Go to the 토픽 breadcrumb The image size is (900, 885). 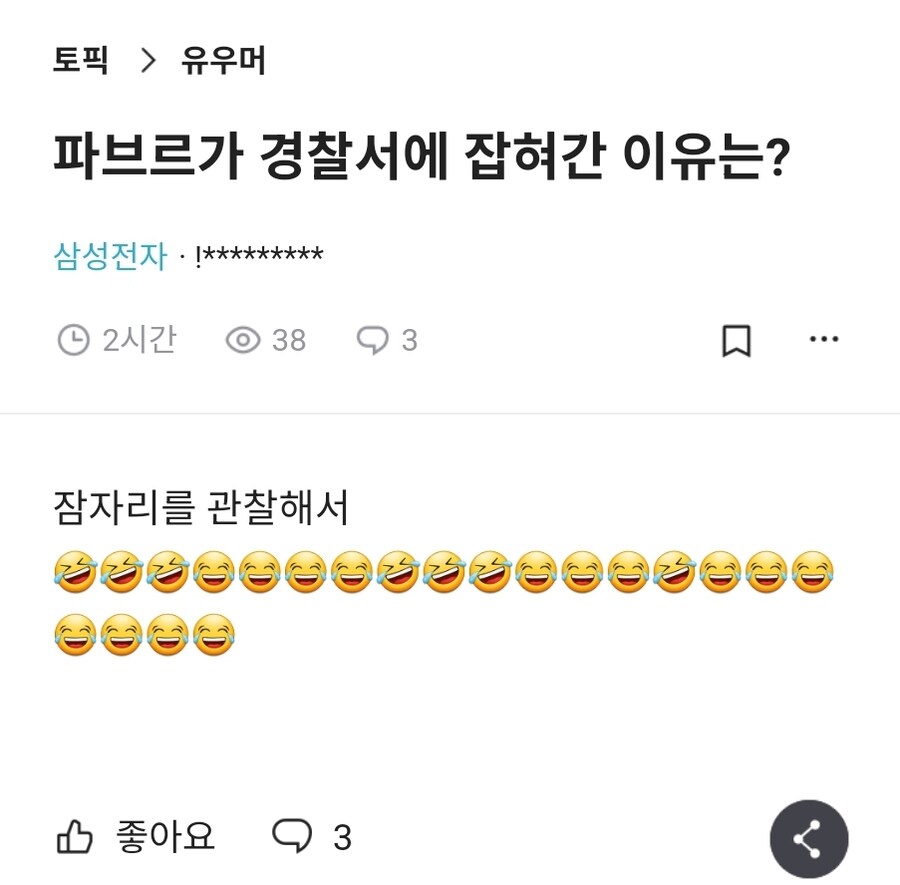tap(81, 62)
